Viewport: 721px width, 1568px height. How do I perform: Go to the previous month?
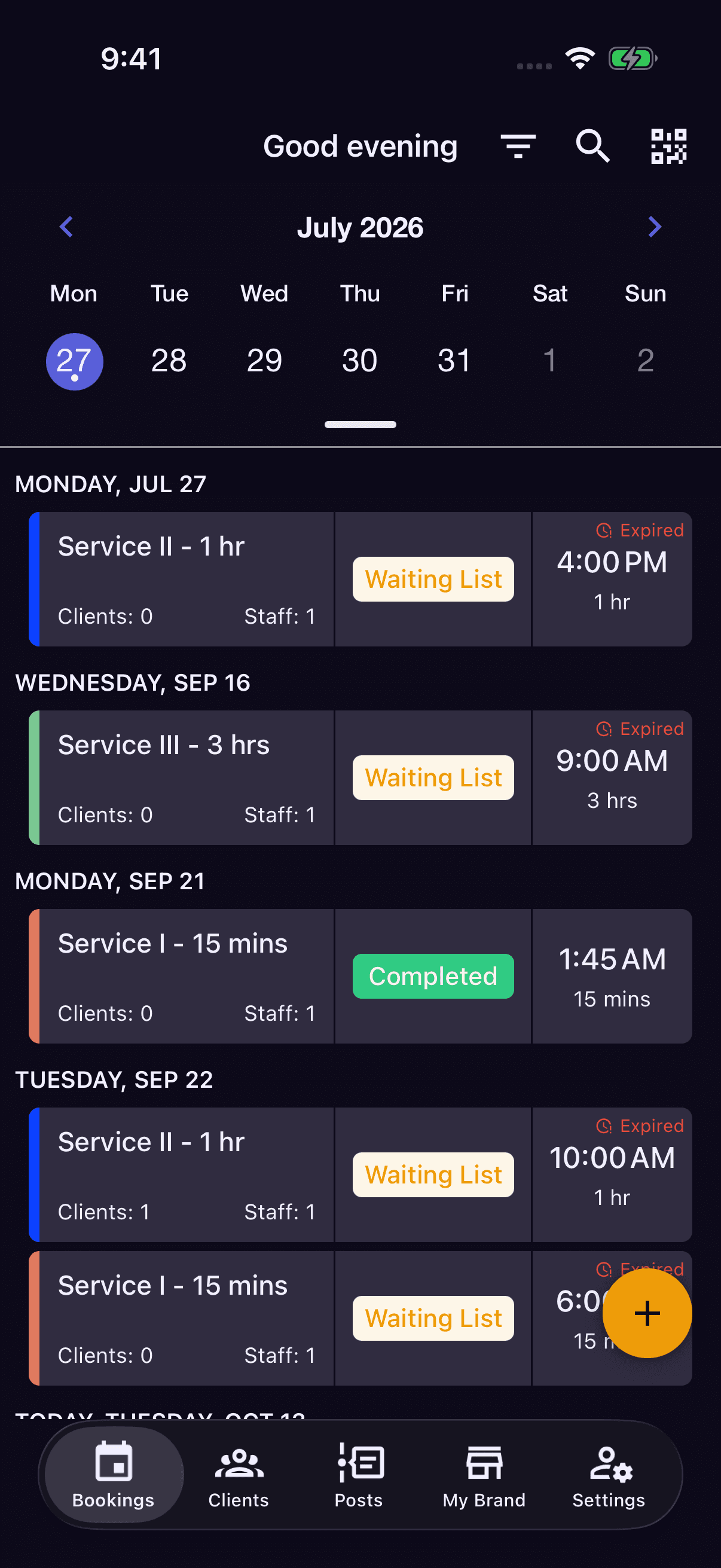pos(66,227)
